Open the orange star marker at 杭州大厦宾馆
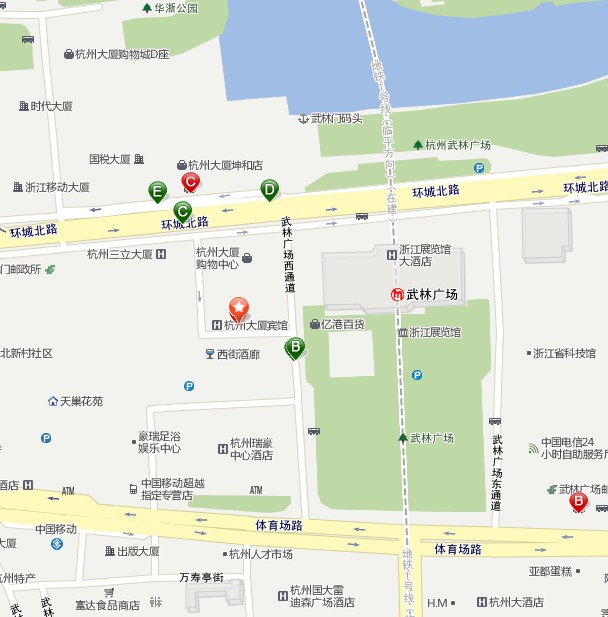This screenshot has width=608, height=617. point(239,308)
